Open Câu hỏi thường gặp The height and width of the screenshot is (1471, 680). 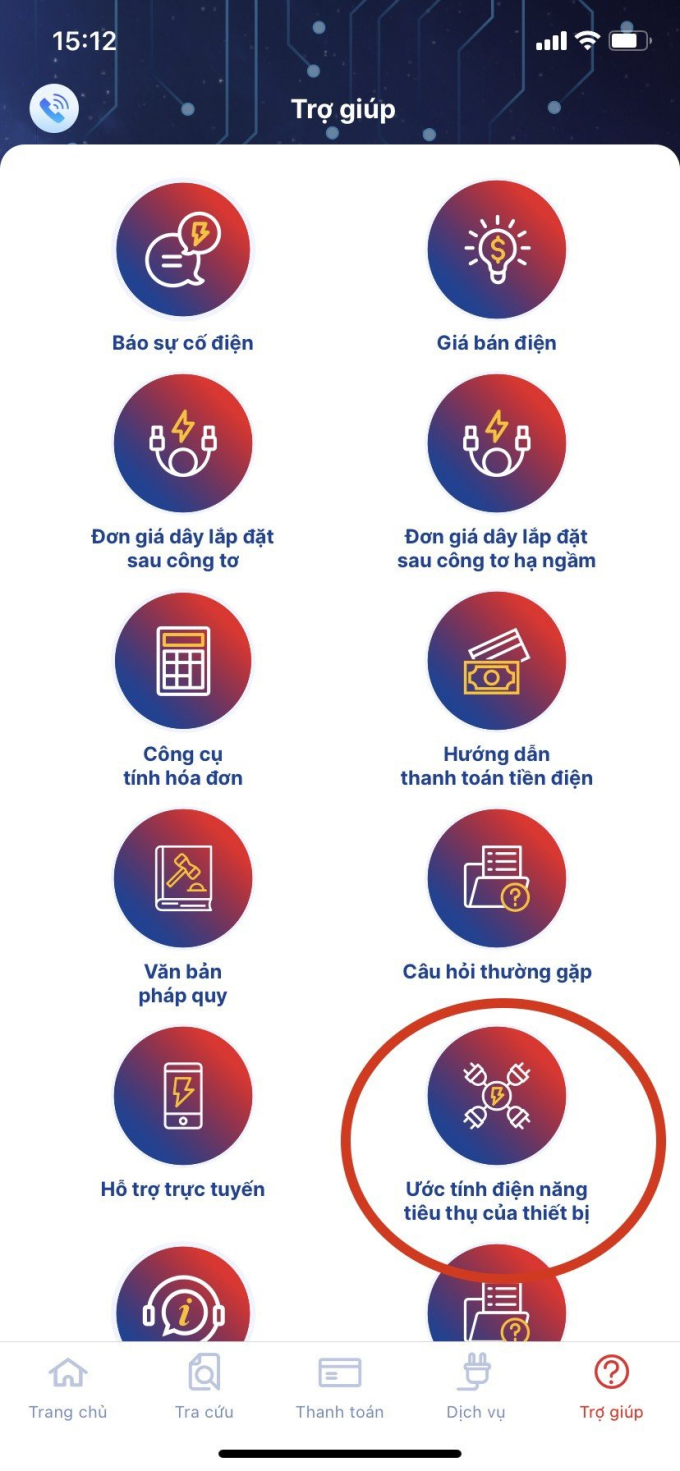(x=496, y=878)
